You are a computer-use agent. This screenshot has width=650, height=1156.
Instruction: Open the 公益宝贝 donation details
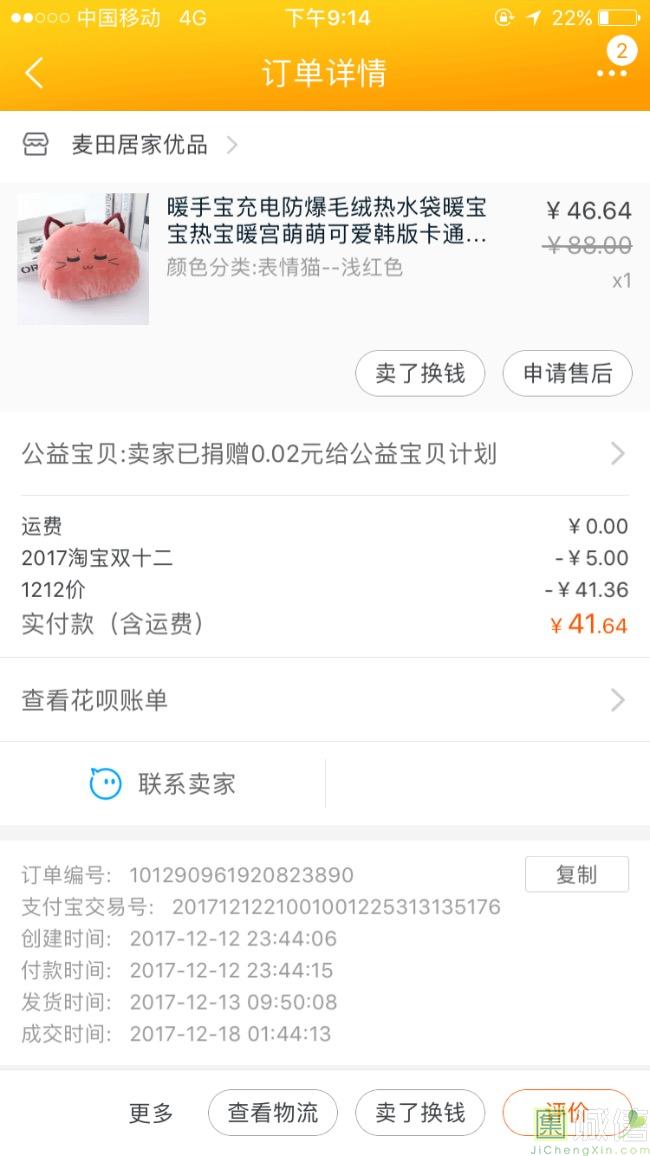[324, 454]
